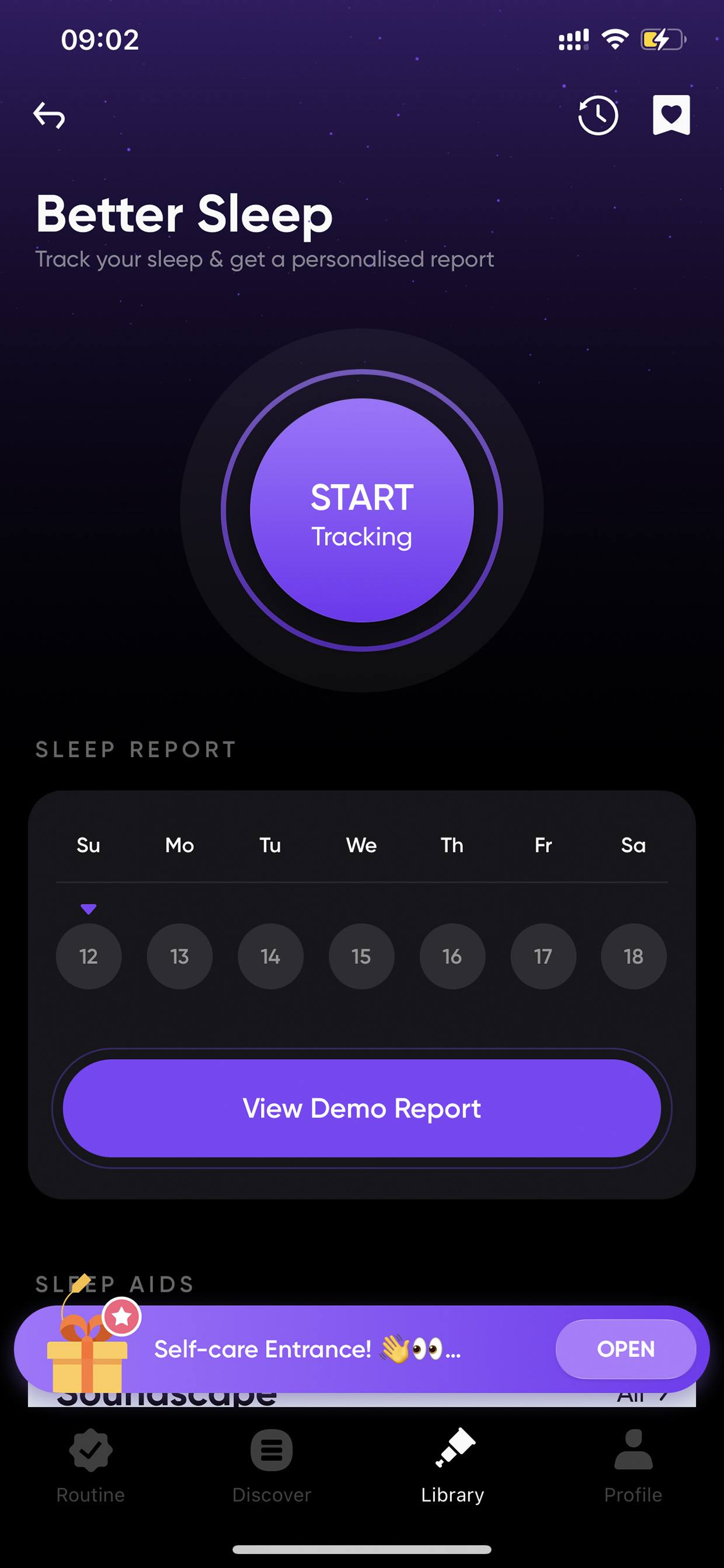Select Wednesday the 15th
Viewport: 724px width, 1568px height.
[361, 956]
